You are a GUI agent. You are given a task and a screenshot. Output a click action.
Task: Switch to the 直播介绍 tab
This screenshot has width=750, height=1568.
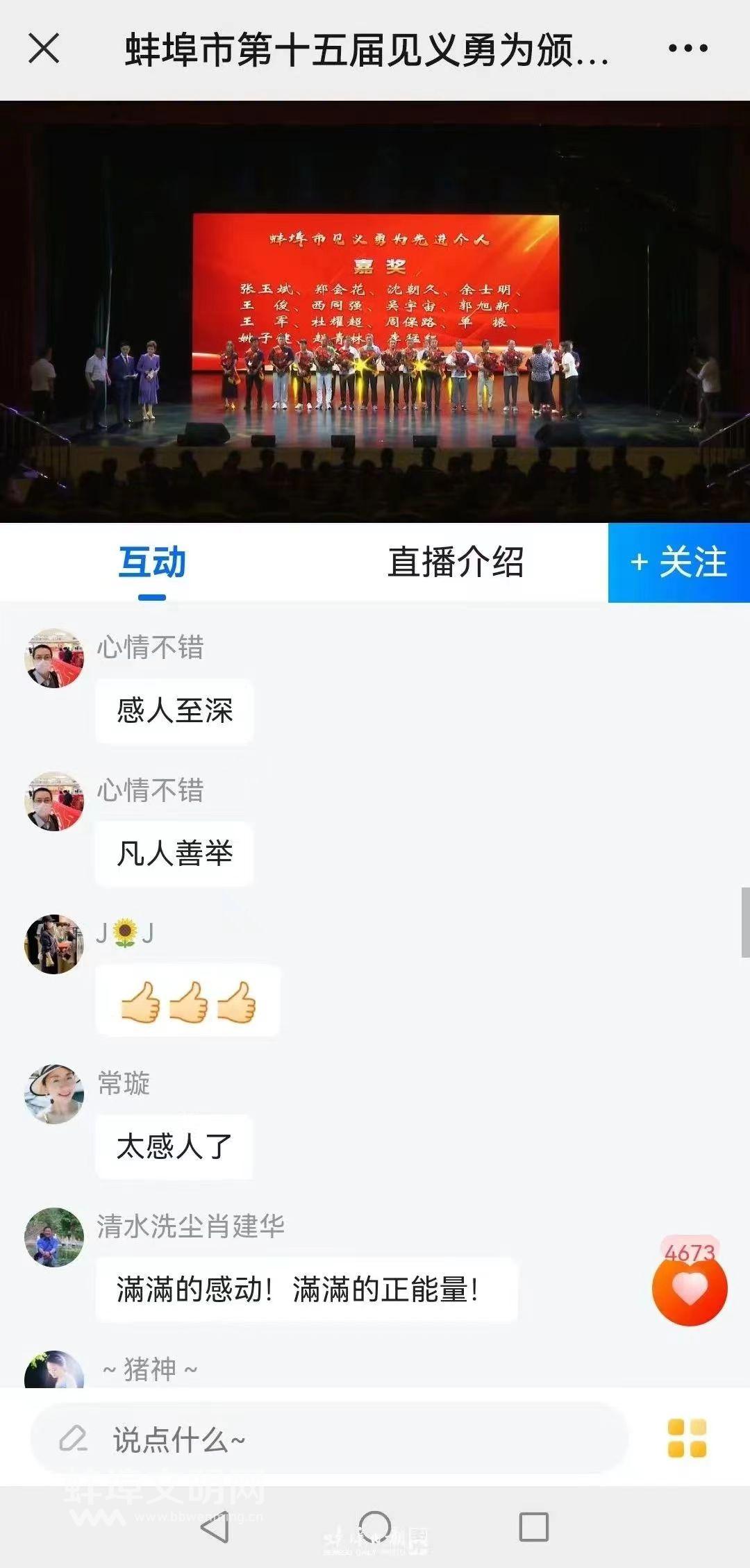coord(456,562)
